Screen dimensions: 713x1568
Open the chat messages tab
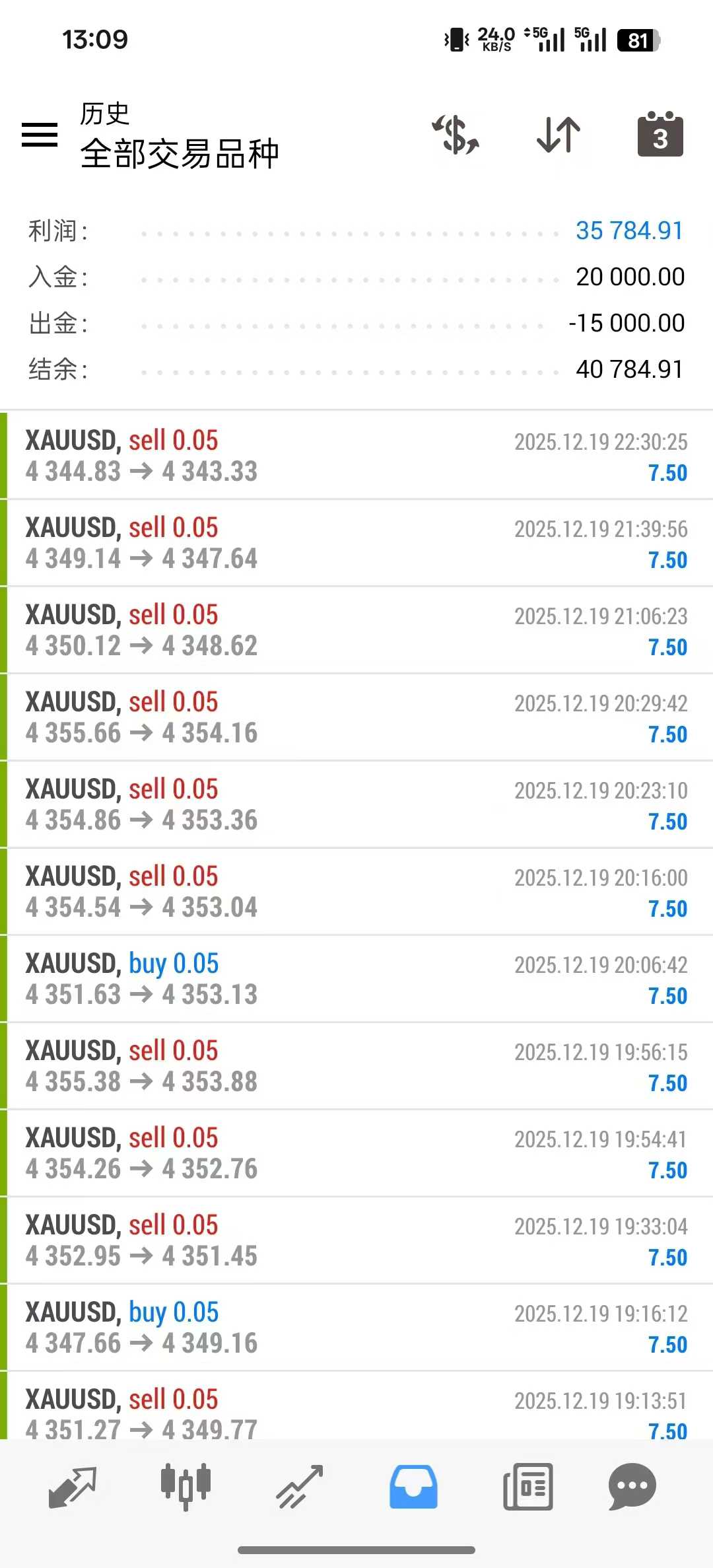click(x=632, y=1487)
